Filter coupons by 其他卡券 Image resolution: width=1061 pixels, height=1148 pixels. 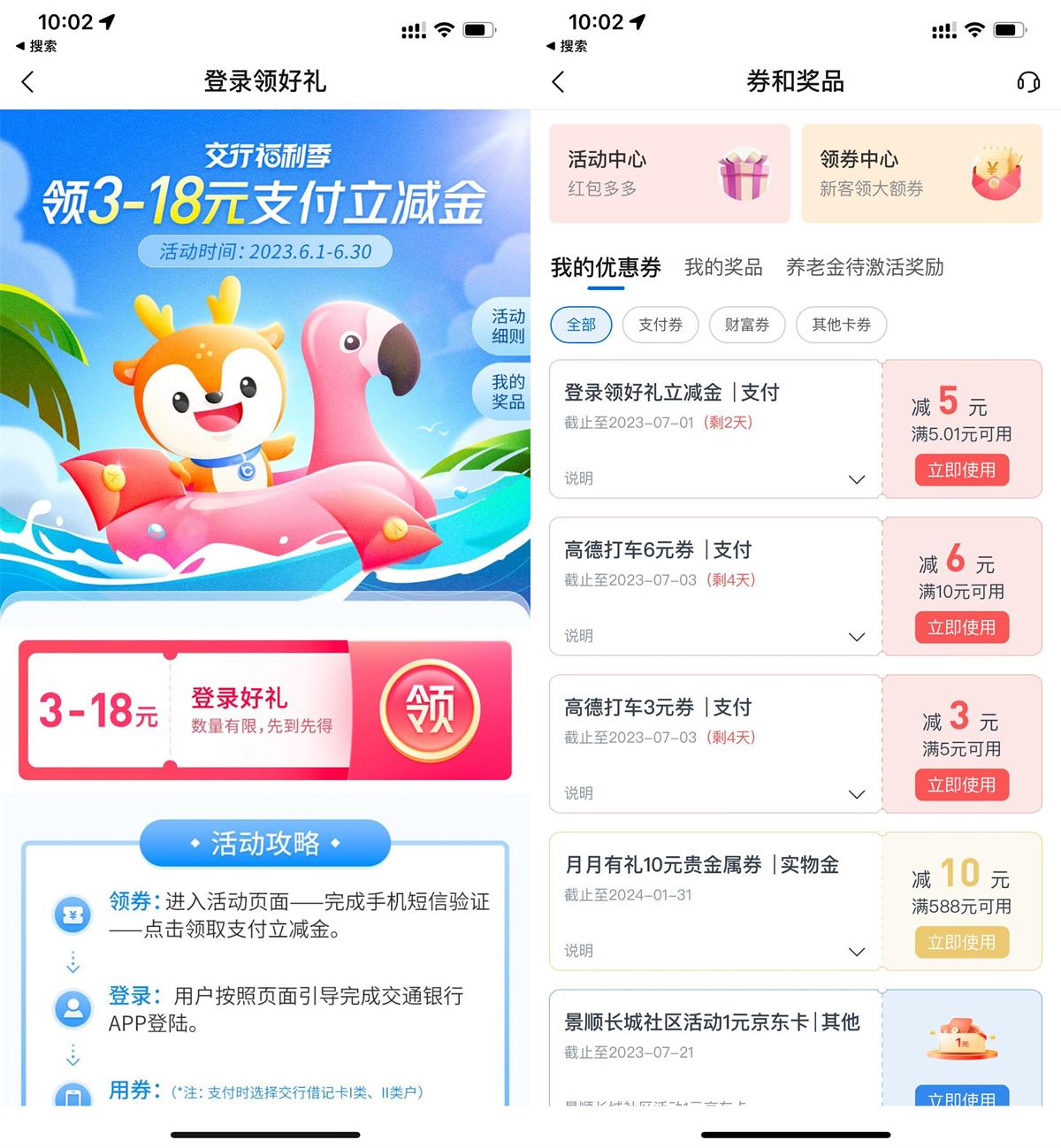pyautogui.click(x=841, y=325)
